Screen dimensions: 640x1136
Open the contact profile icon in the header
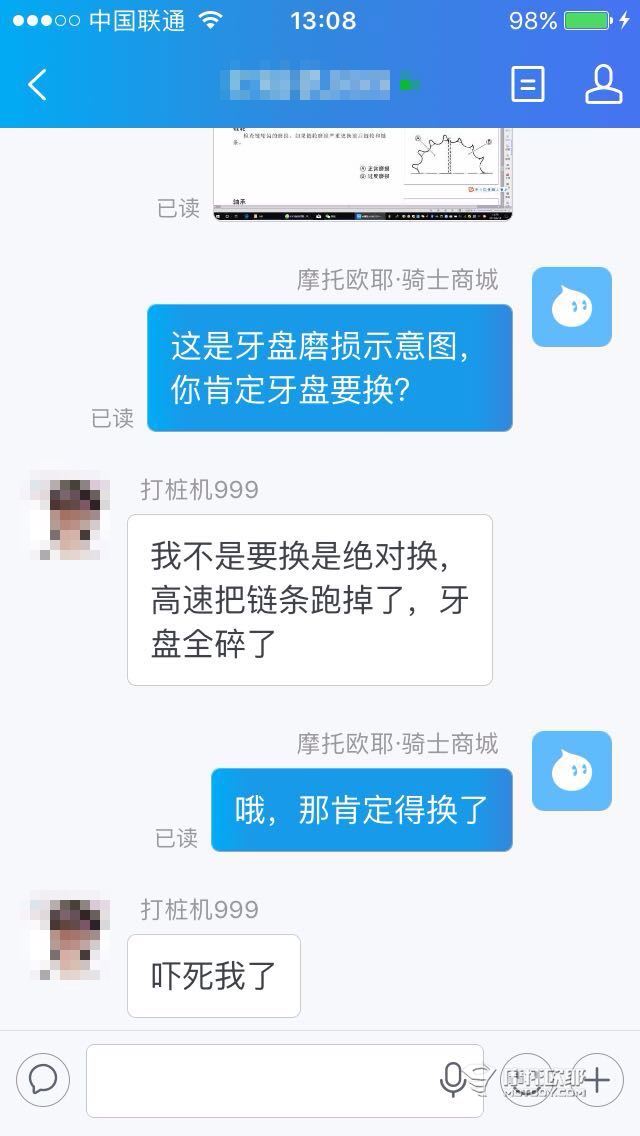click(604, 85)
